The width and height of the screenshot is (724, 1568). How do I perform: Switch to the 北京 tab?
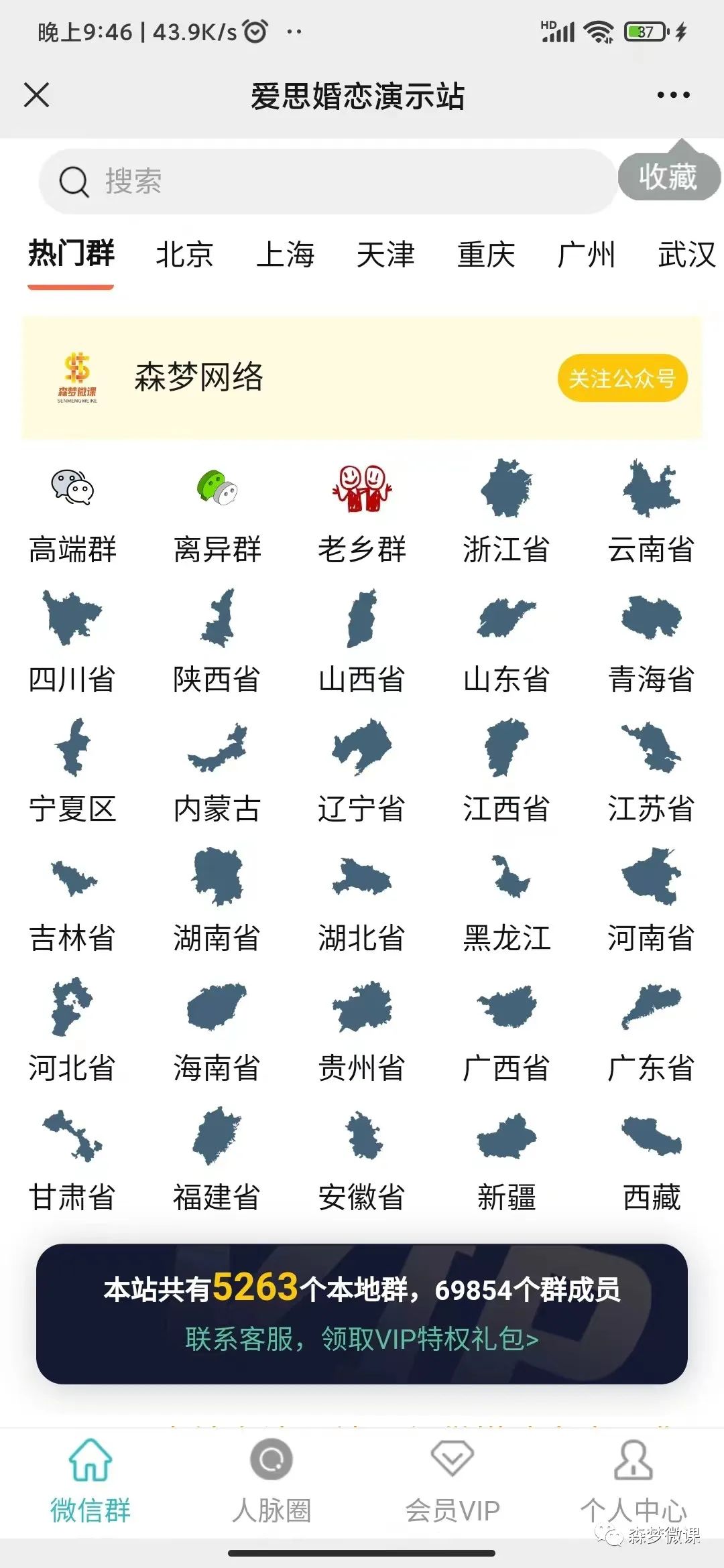pyautogui.click(x=186, y=255)
